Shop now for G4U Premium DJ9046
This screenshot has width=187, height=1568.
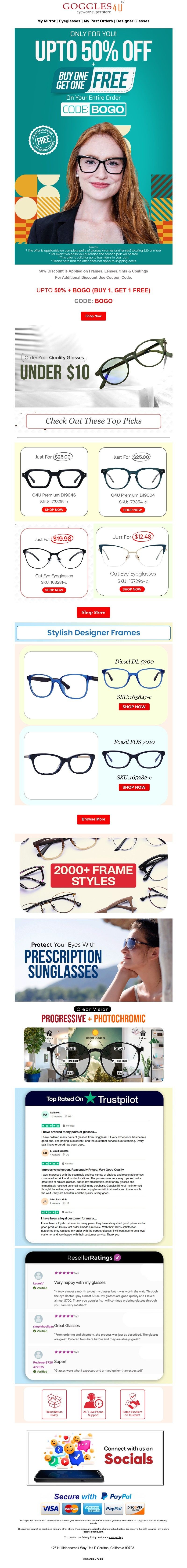54,510
